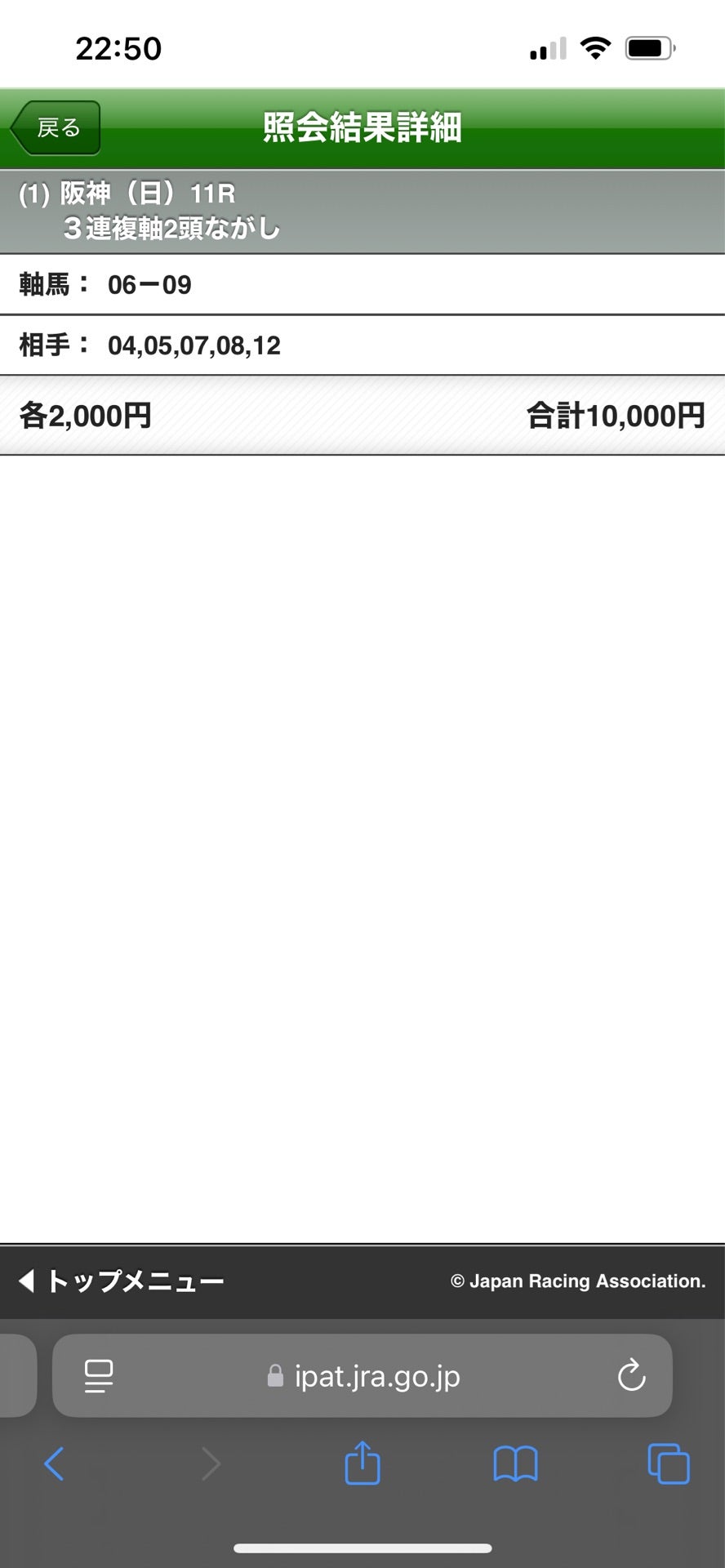This screenshot has width=725, height=1568.
Task: Open the page menu icon in address bar
Action: (x=99, y=1376)
